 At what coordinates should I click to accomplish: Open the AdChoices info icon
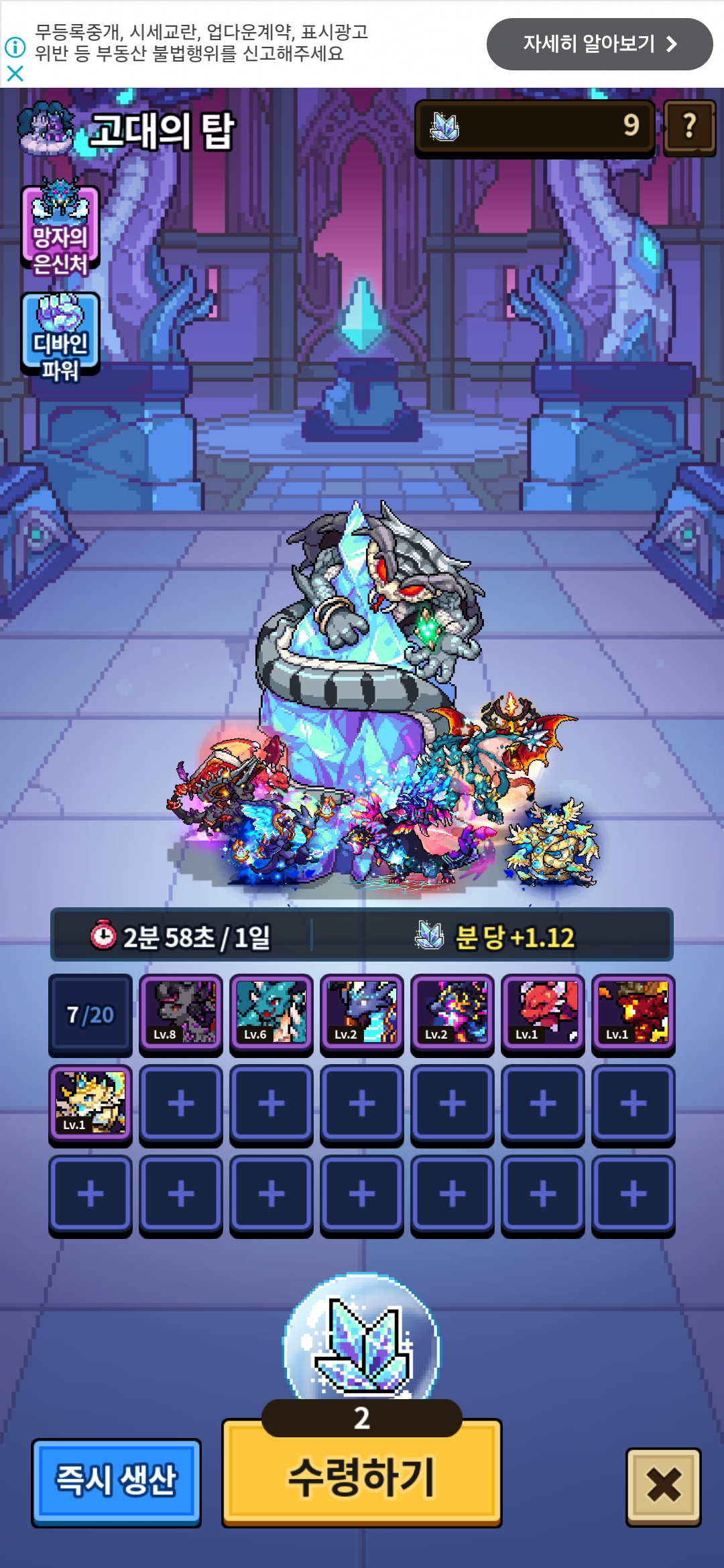[15, 47]
